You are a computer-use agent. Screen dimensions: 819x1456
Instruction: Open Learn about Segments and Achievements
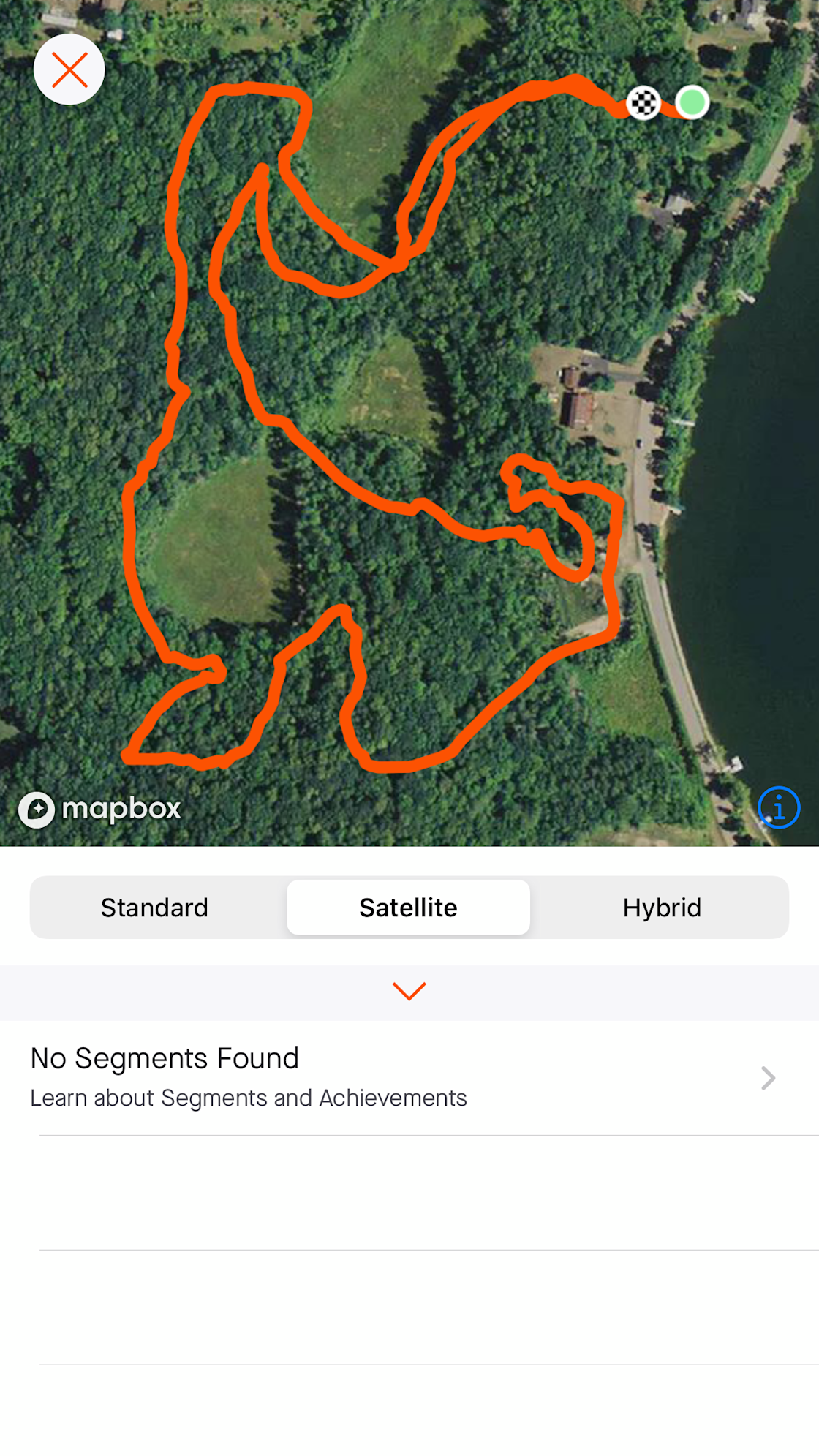click(x=402, y=1077)
